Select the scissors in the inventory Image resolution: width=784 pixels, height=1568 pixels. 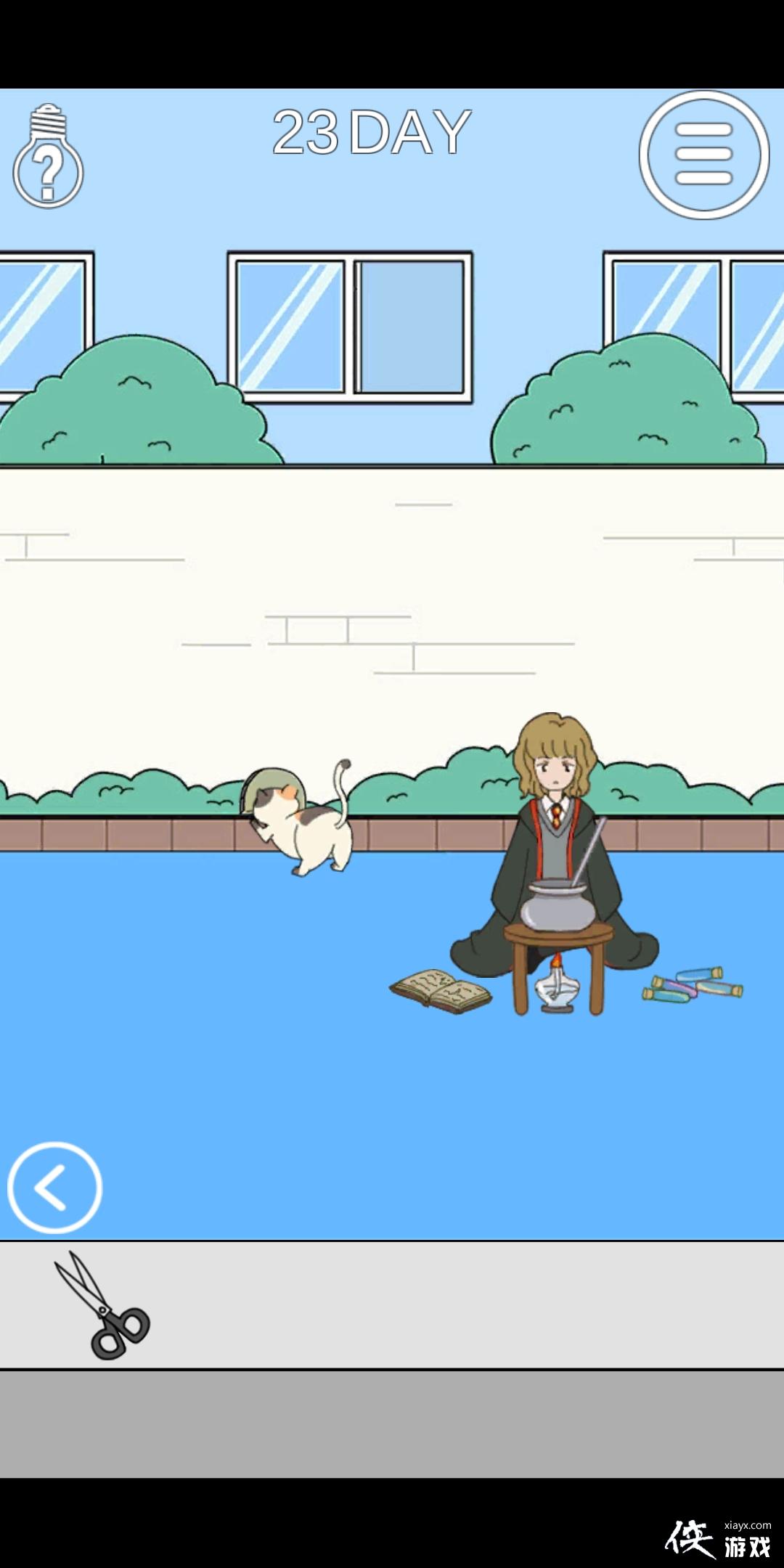102,1306
